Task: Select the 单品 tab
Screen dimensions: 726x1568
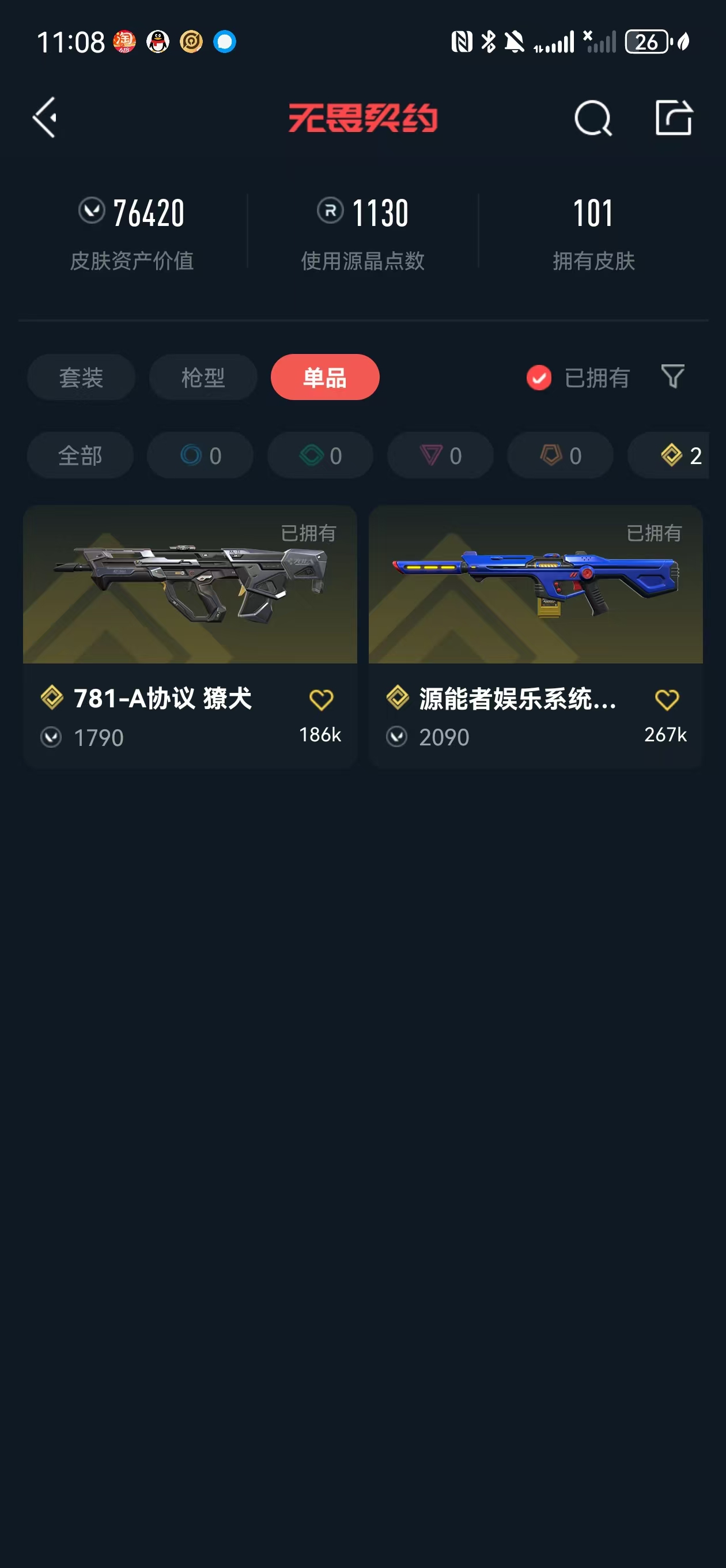Action: coord(325,378)
